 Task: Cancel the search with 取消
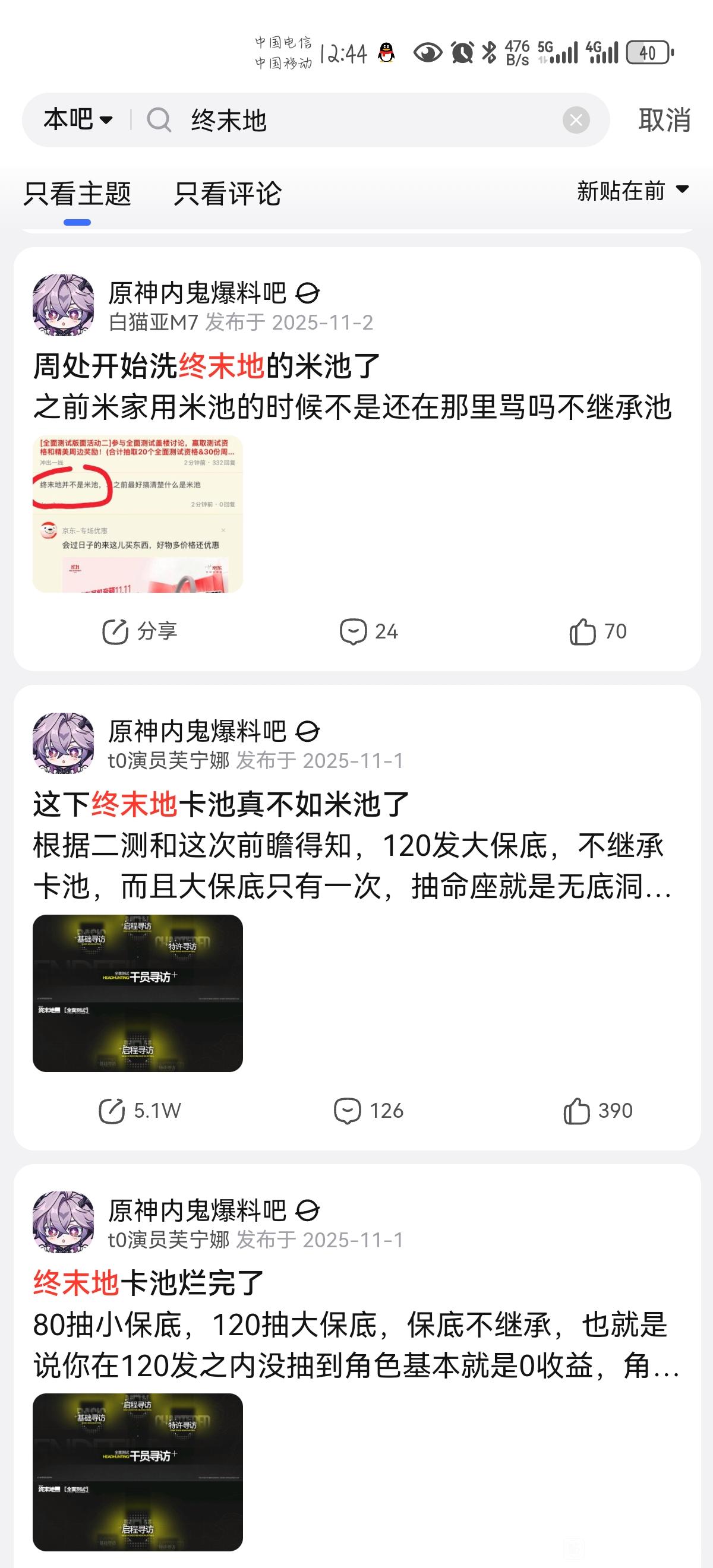click(664, 120)
